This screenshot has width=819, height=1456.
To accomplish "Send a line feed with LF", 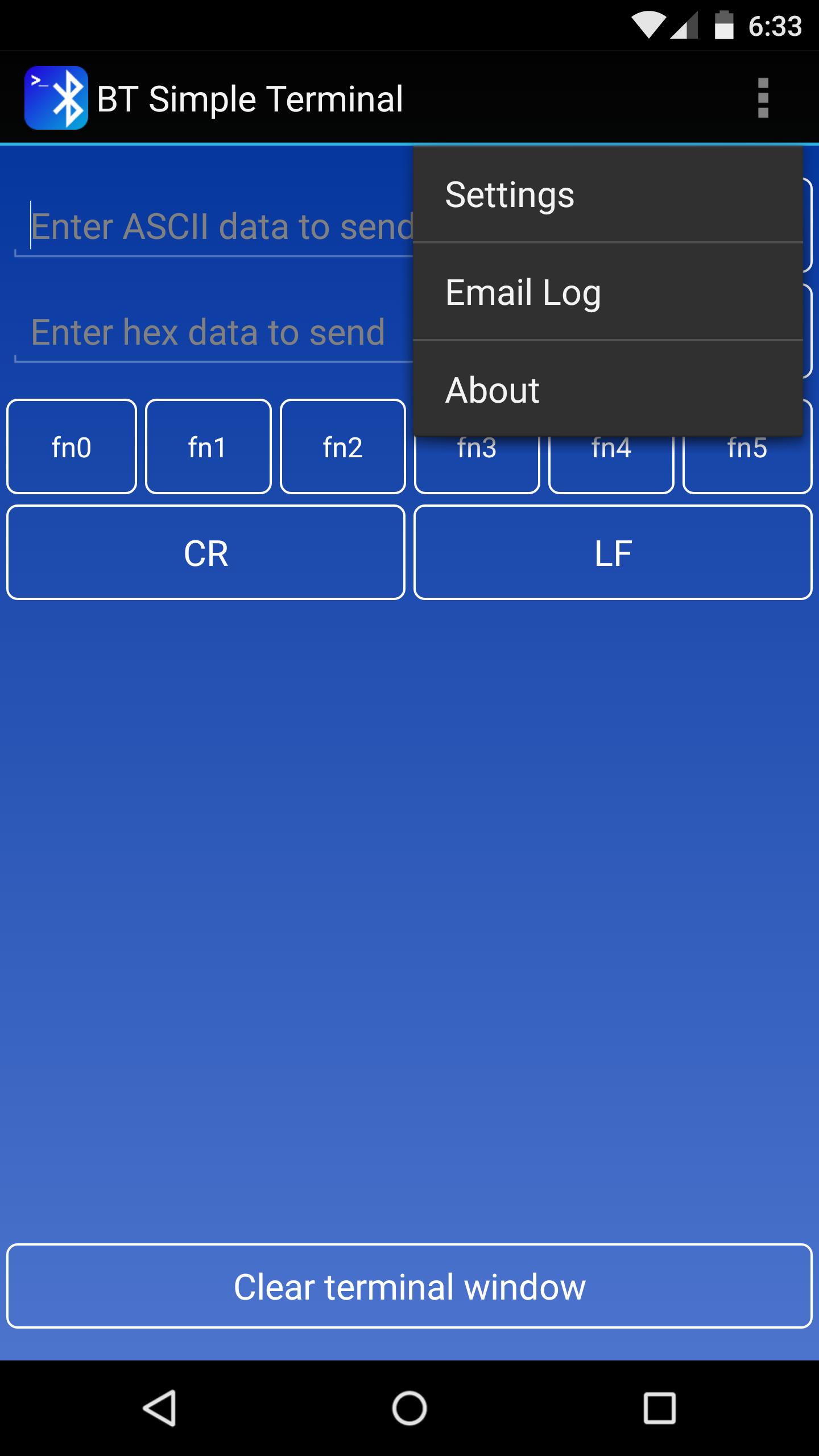I will [613, 553].
